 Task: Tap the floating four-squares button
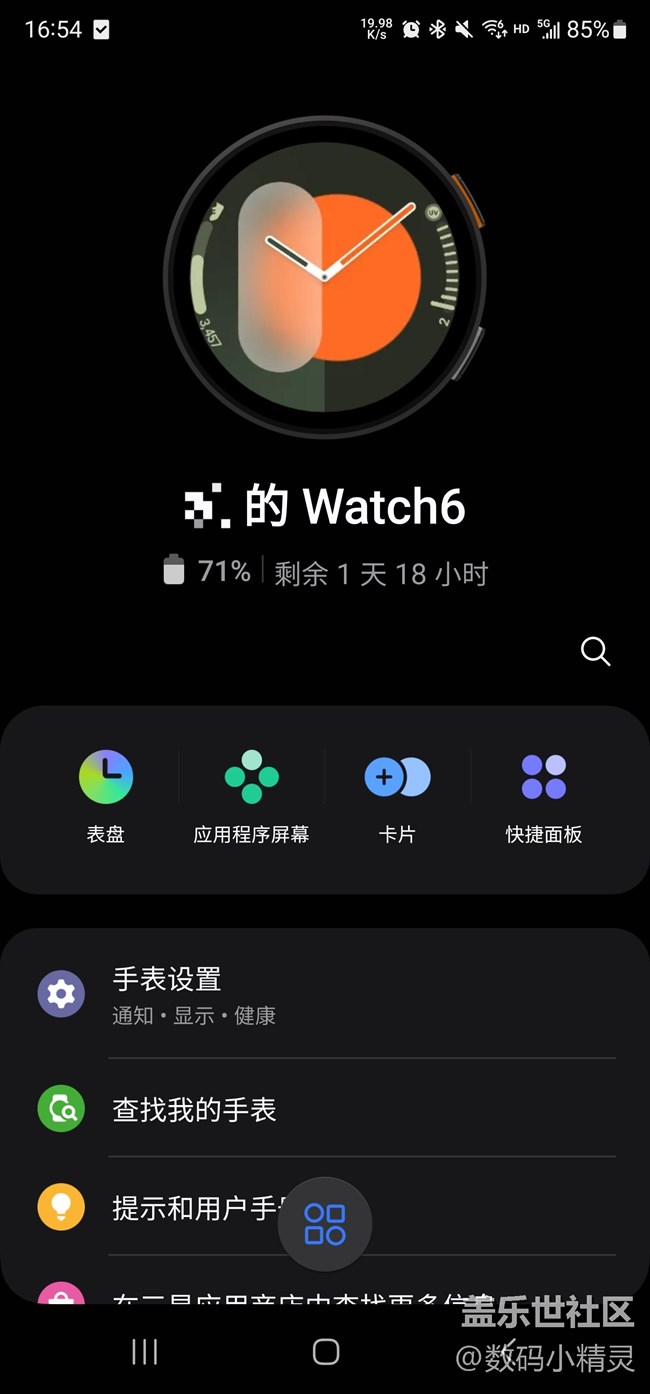325,1223
